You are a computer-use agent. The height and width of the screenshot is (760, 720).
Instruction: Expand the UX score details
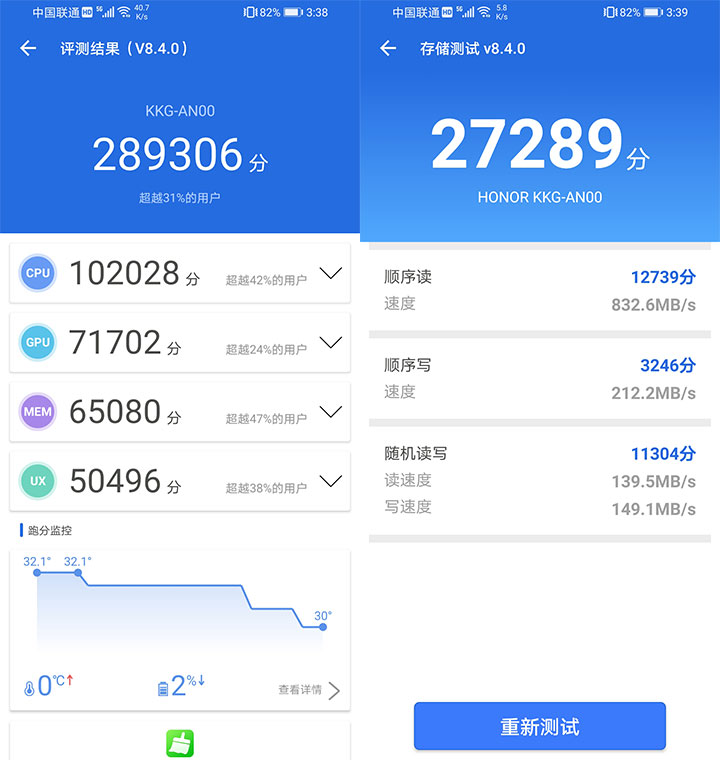tap(331, 481)
